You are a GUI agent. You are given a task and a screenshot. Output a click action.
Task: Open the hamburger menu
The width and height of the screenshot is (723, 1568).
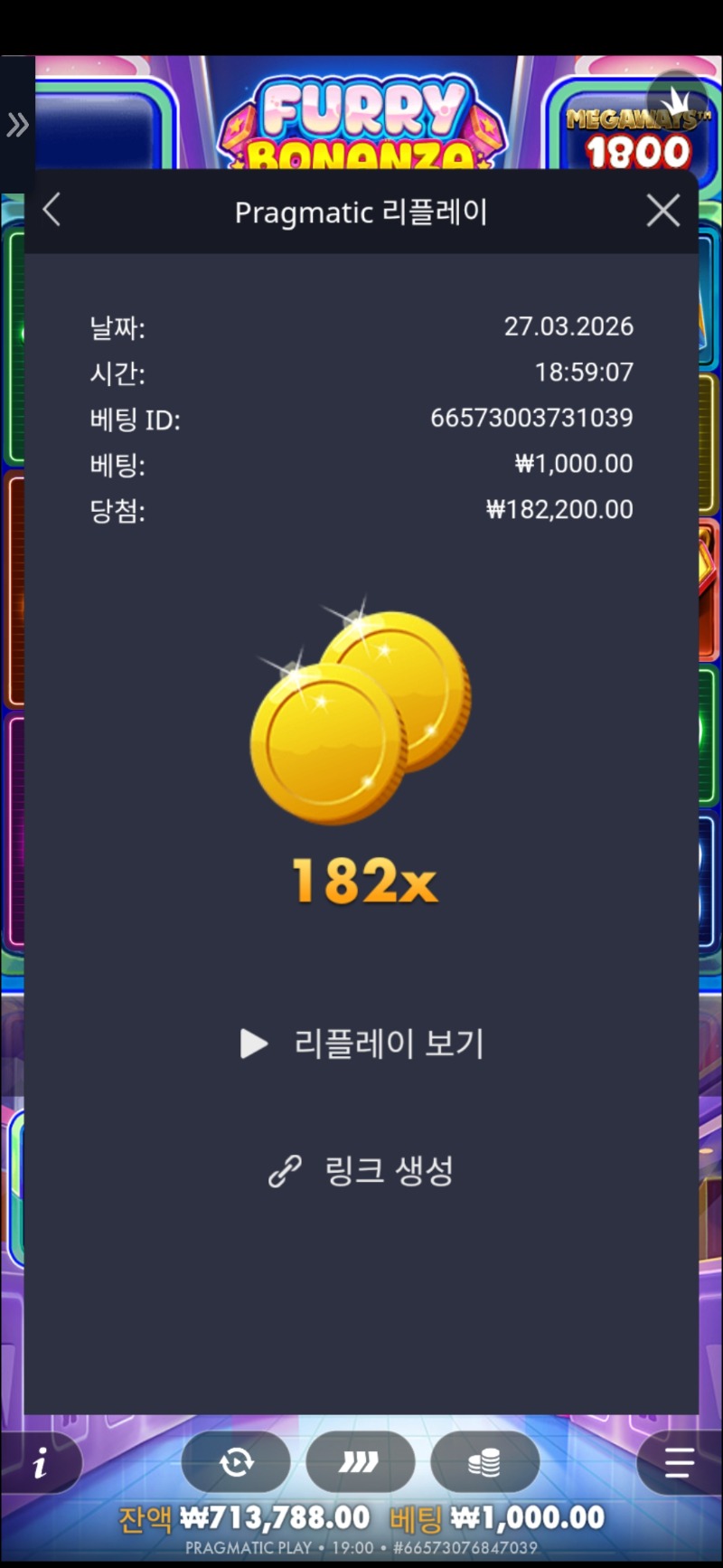pos(678,1462)
